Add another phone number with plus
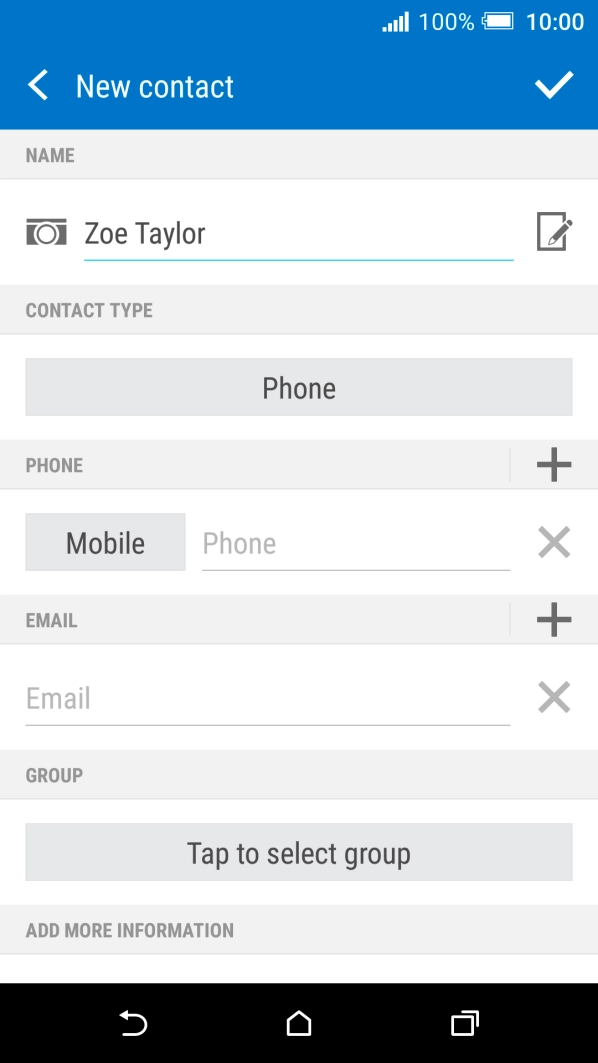Screen dimensions: 598x1063 pyautogui.click(x=554, y=465)
